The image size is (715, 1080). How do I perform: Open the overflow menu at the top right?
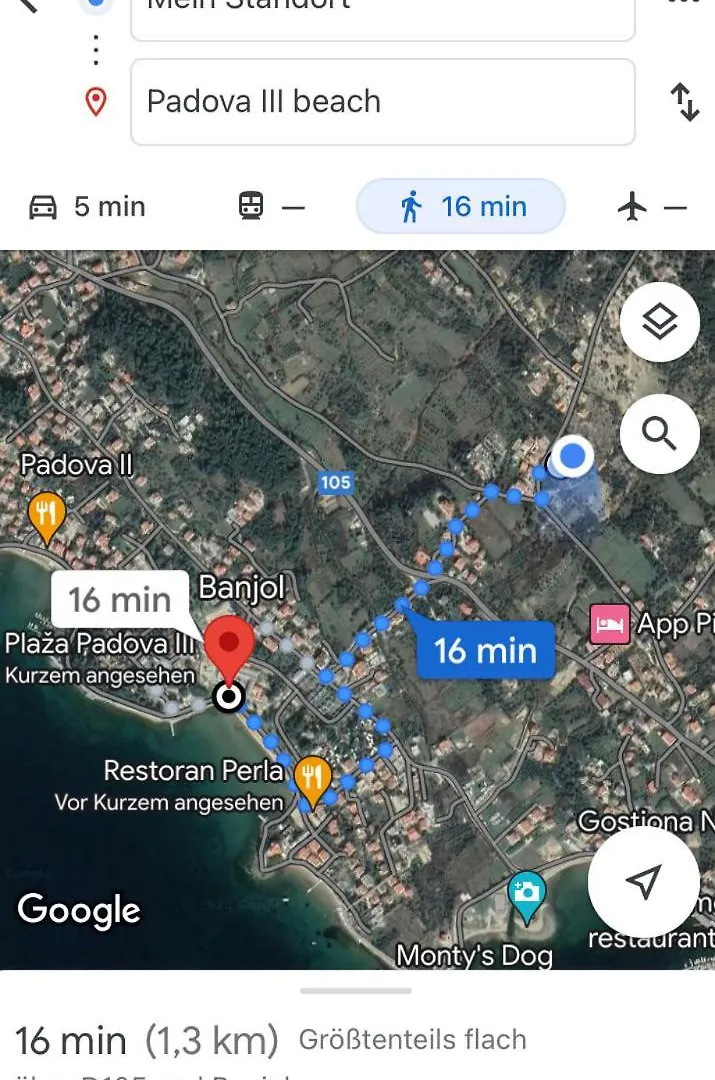[x=684, y=4]
